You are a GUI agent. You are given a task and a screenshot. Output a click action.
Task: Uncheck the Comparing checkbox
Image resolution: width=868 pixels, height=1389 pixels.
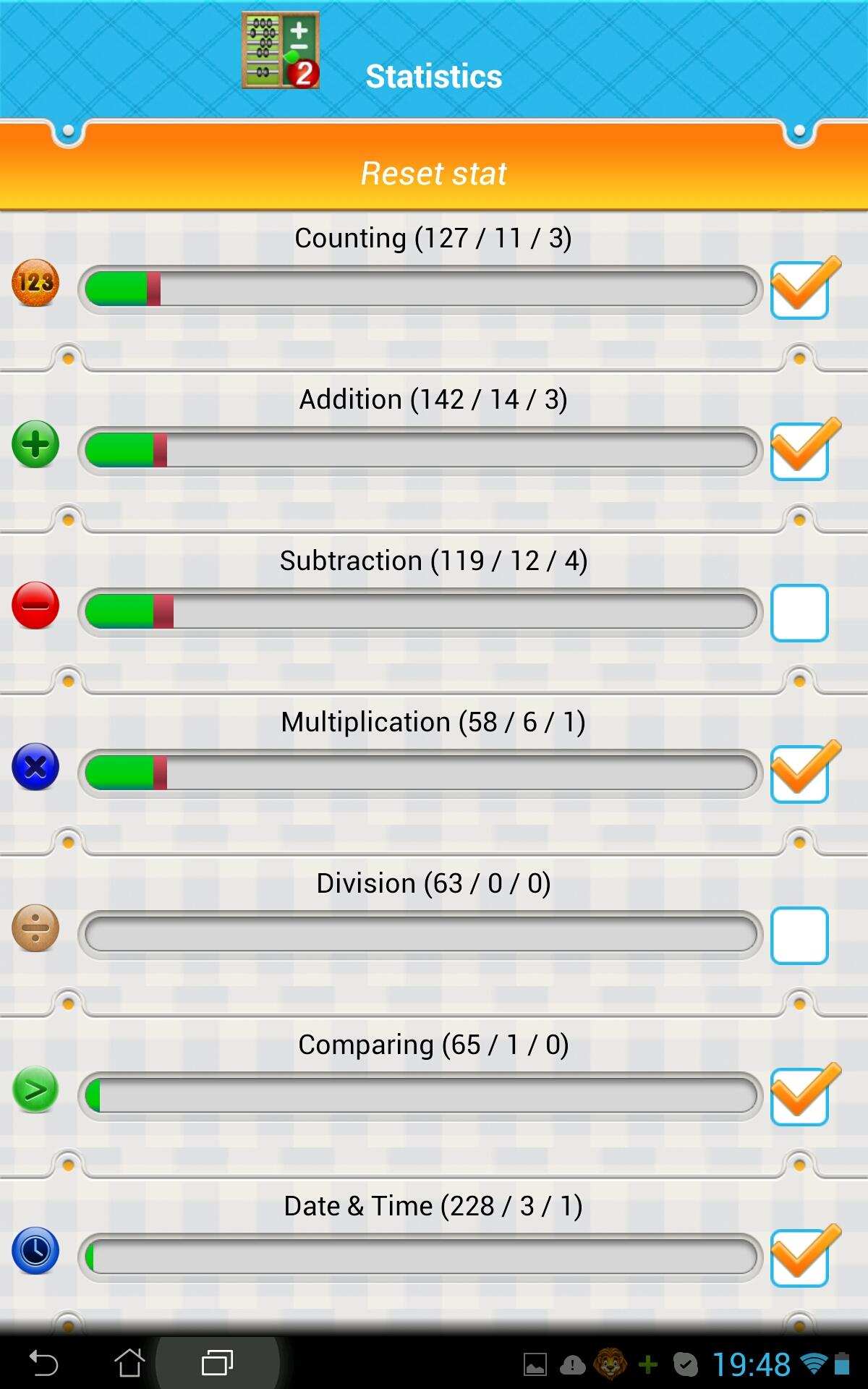[799, 1097]
